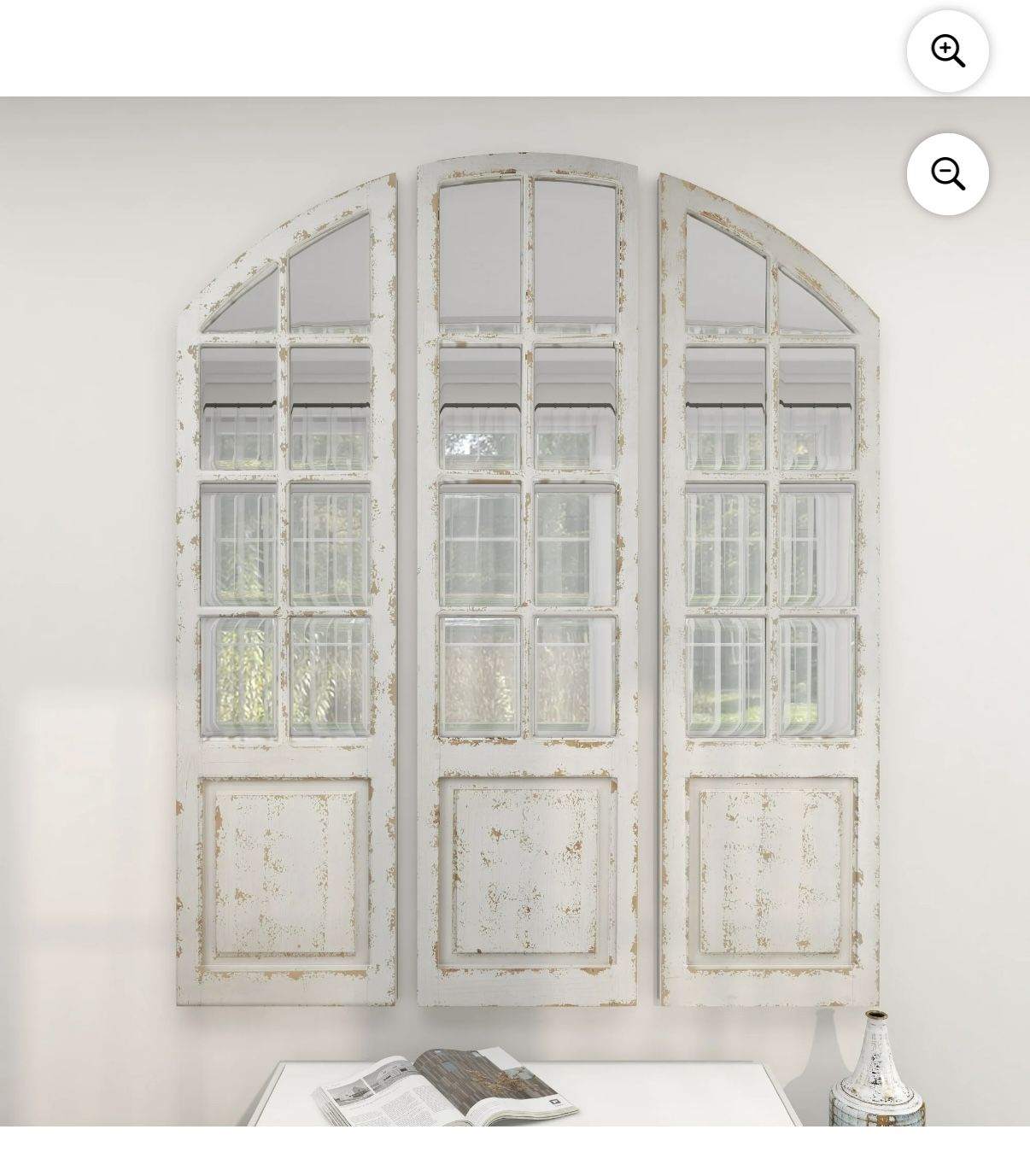Zoom in on the product image
The image size is (1030, 1176).
click(x=947, y=51)
